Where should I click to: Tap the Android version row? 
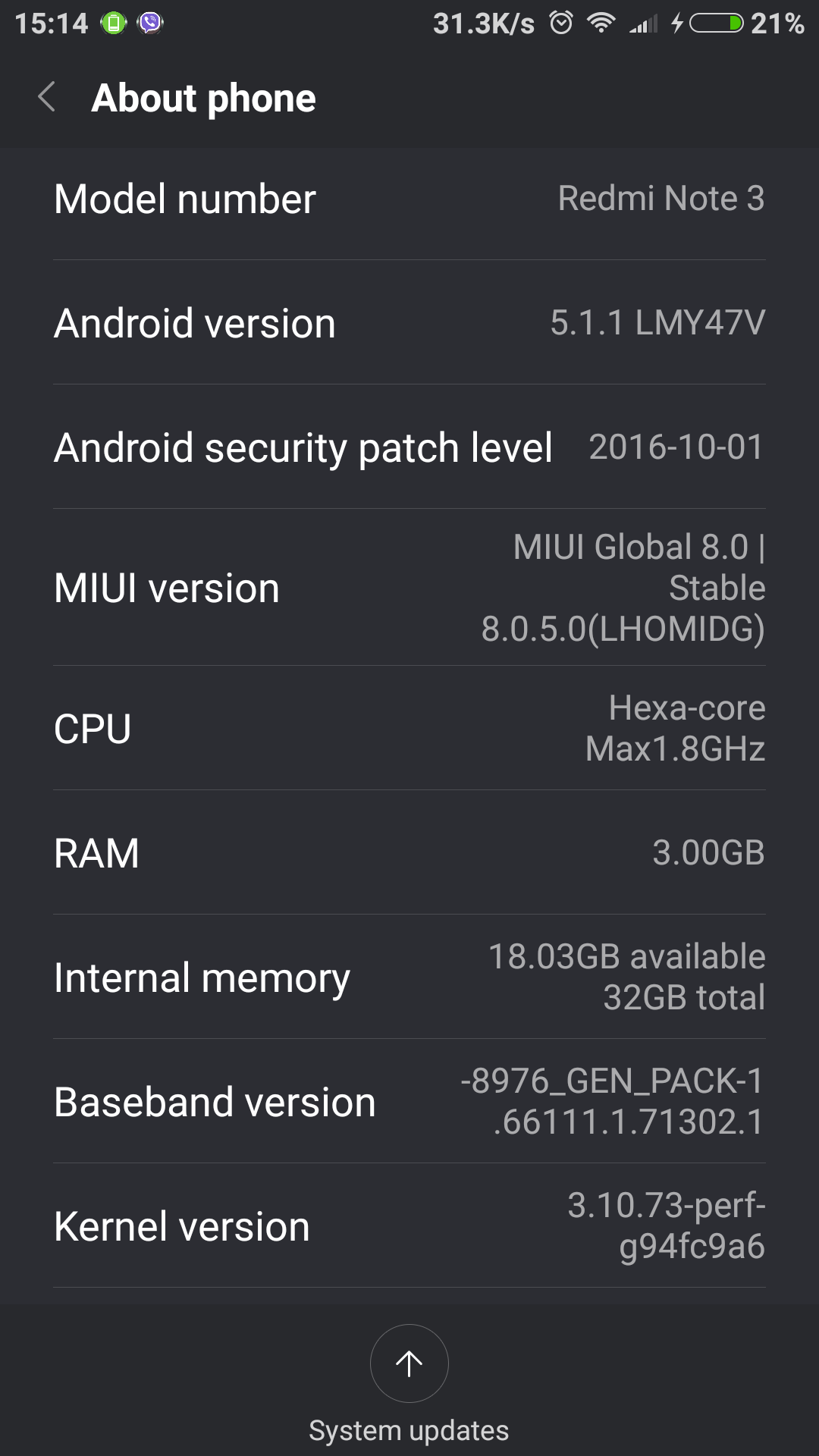pos(409,322)
